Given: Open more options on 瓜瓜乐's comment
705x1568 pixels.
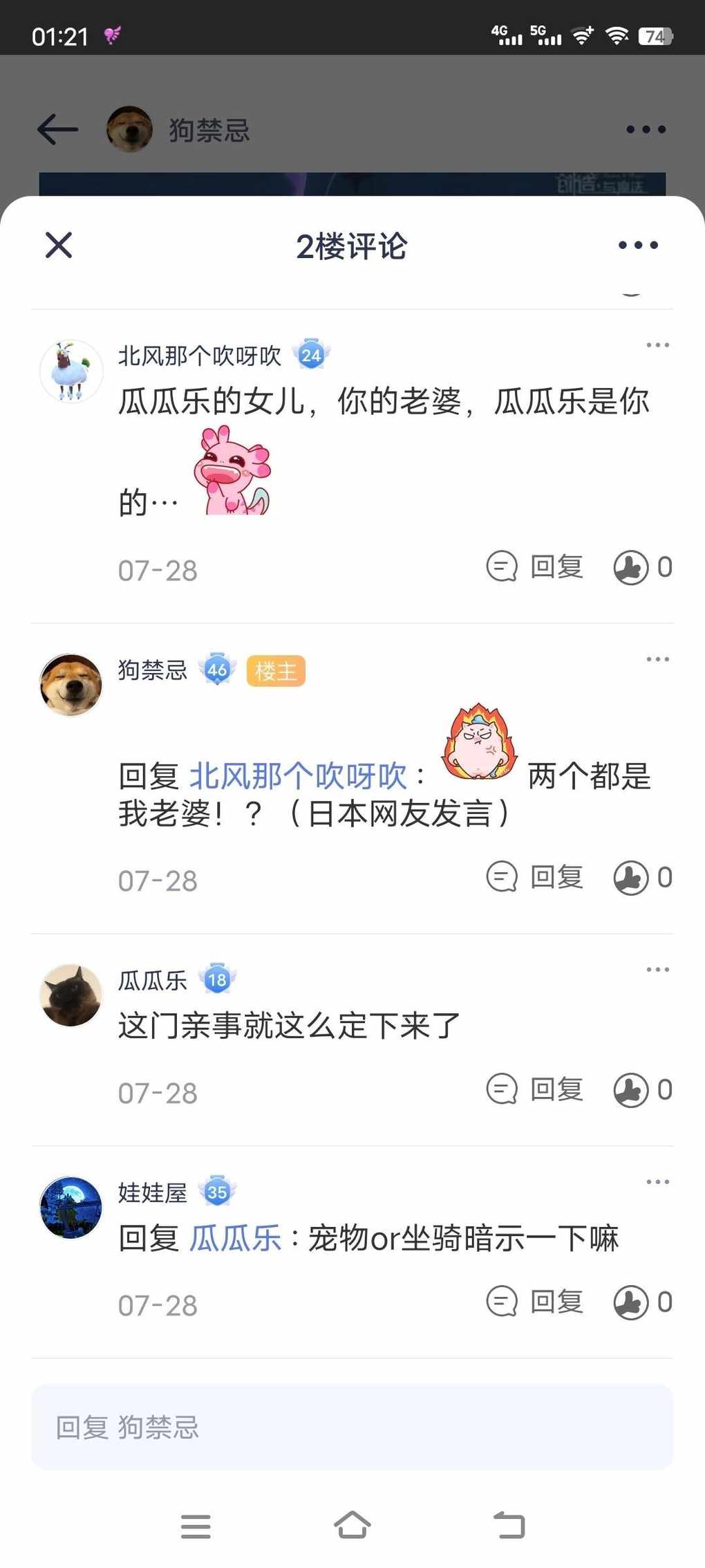Looking at the screenshot, I should pyautogui.click(x=657, y=970).
